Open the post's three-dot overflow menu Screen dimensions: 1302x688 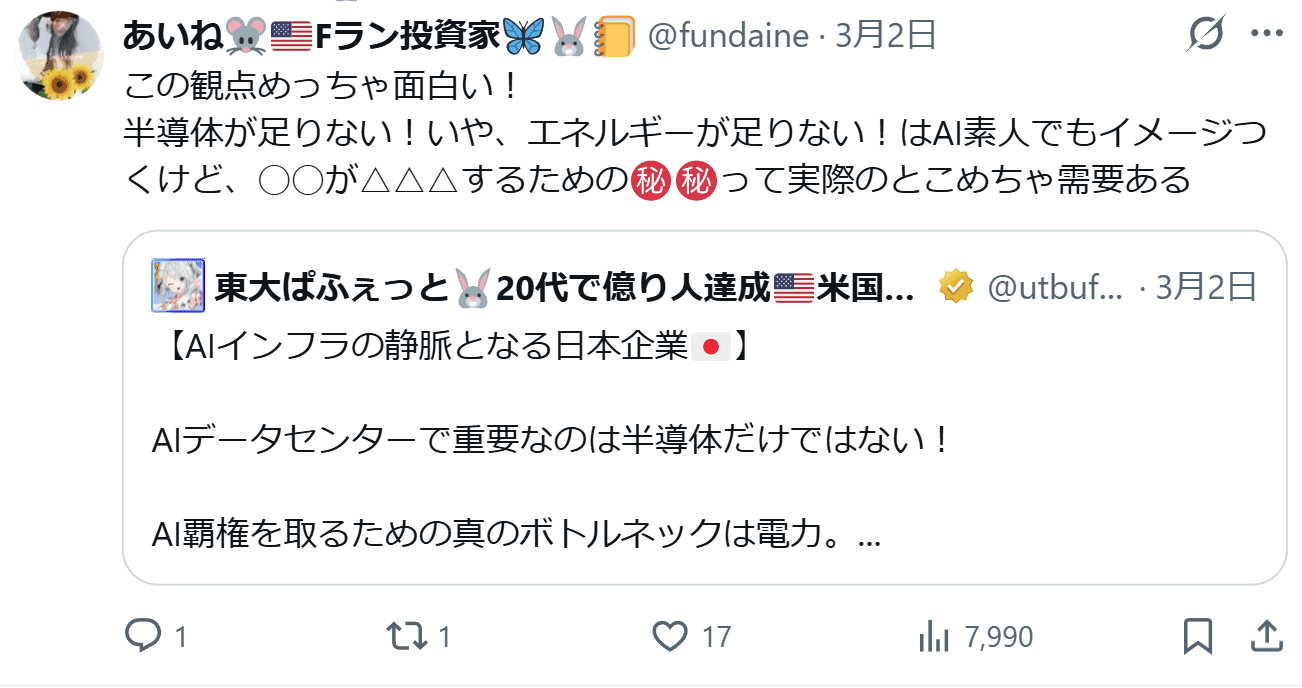coord(1266,36)
